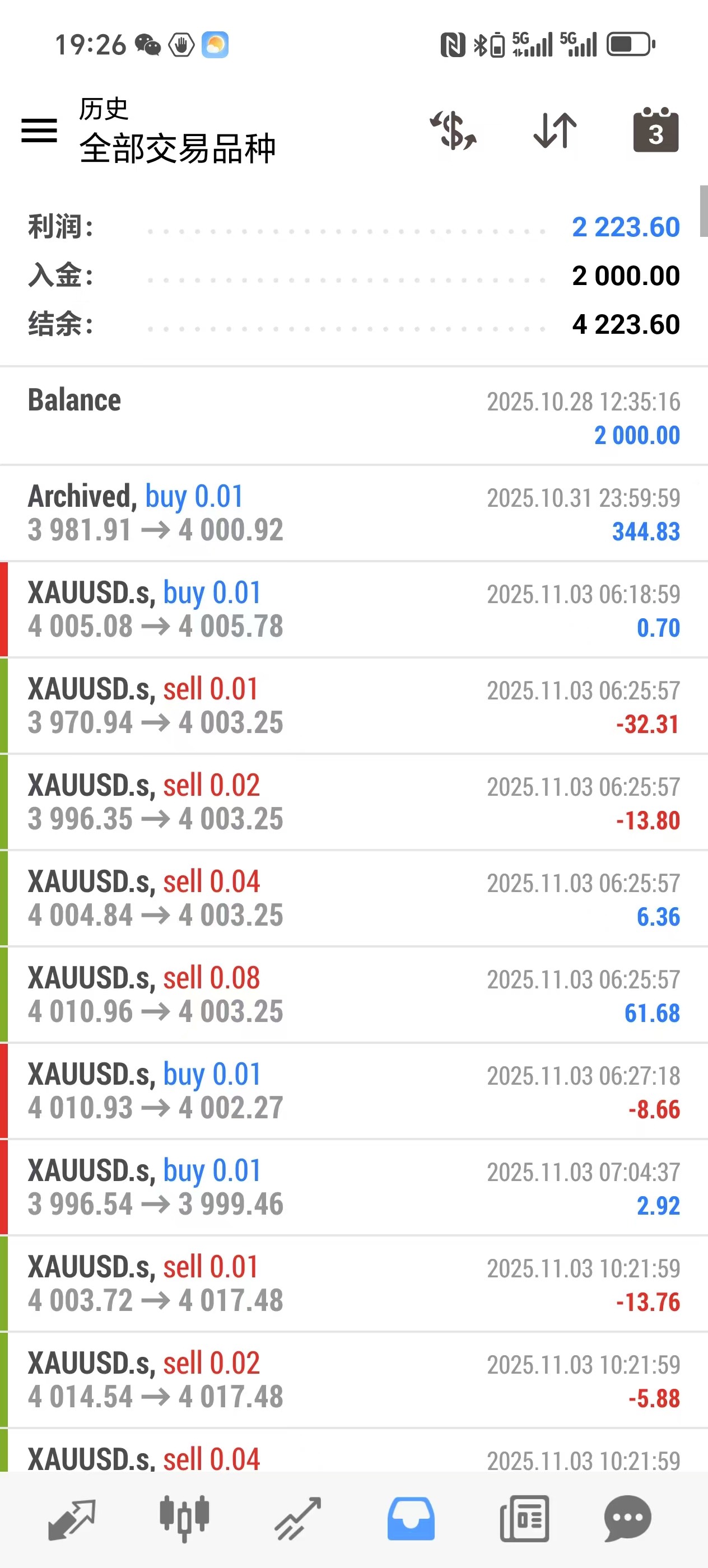Open the calendar date range picker
Image resolution: width=708 pixels, height=1568 pixels.
[656, 130]
